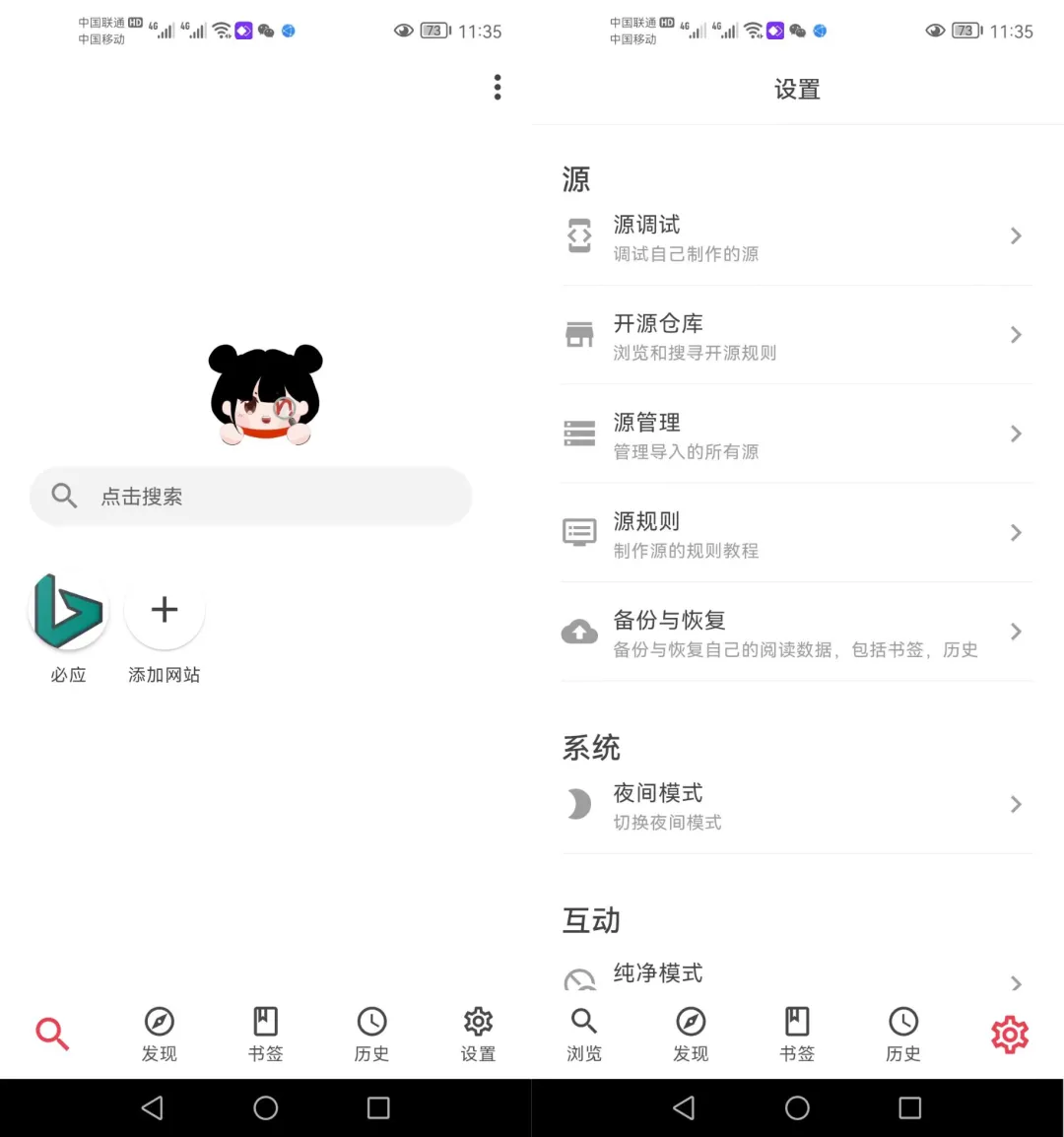Switch to night mode via moon icon
The image size is (1064, 1137).
click(x=579, y=804)
